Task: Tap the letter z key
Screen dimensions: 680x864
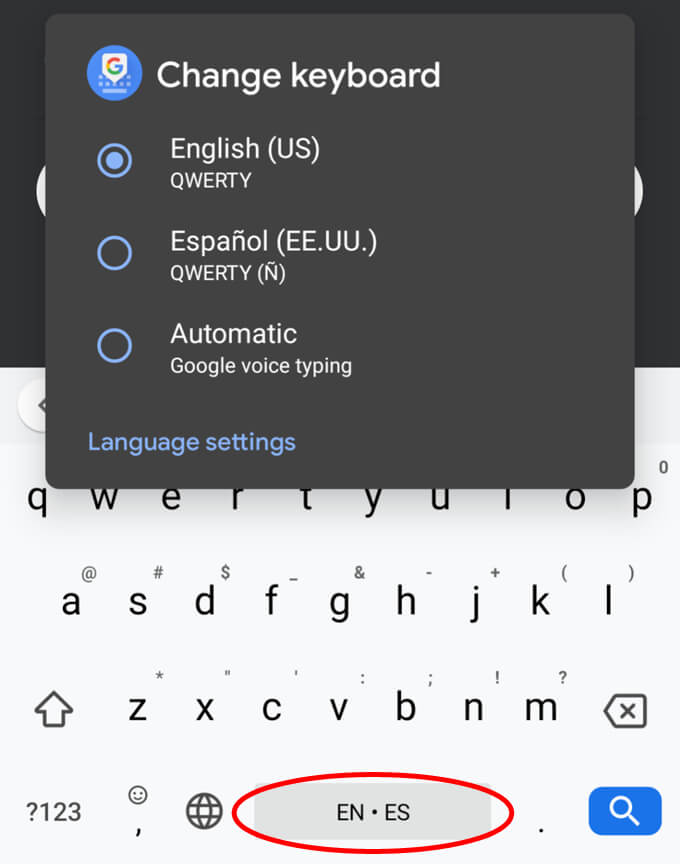Action: 138,708
